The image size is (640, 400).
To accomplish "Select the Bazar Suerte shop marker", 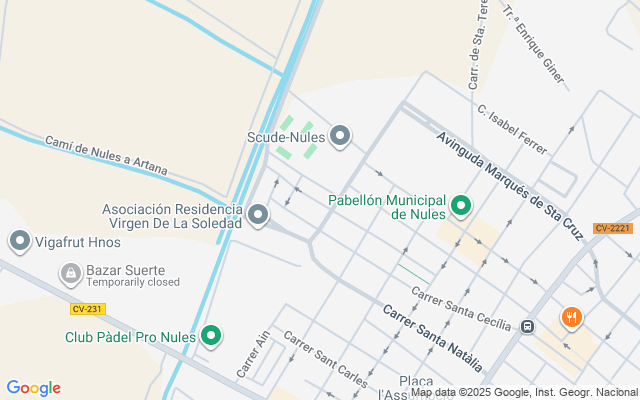I will (71, 271).
